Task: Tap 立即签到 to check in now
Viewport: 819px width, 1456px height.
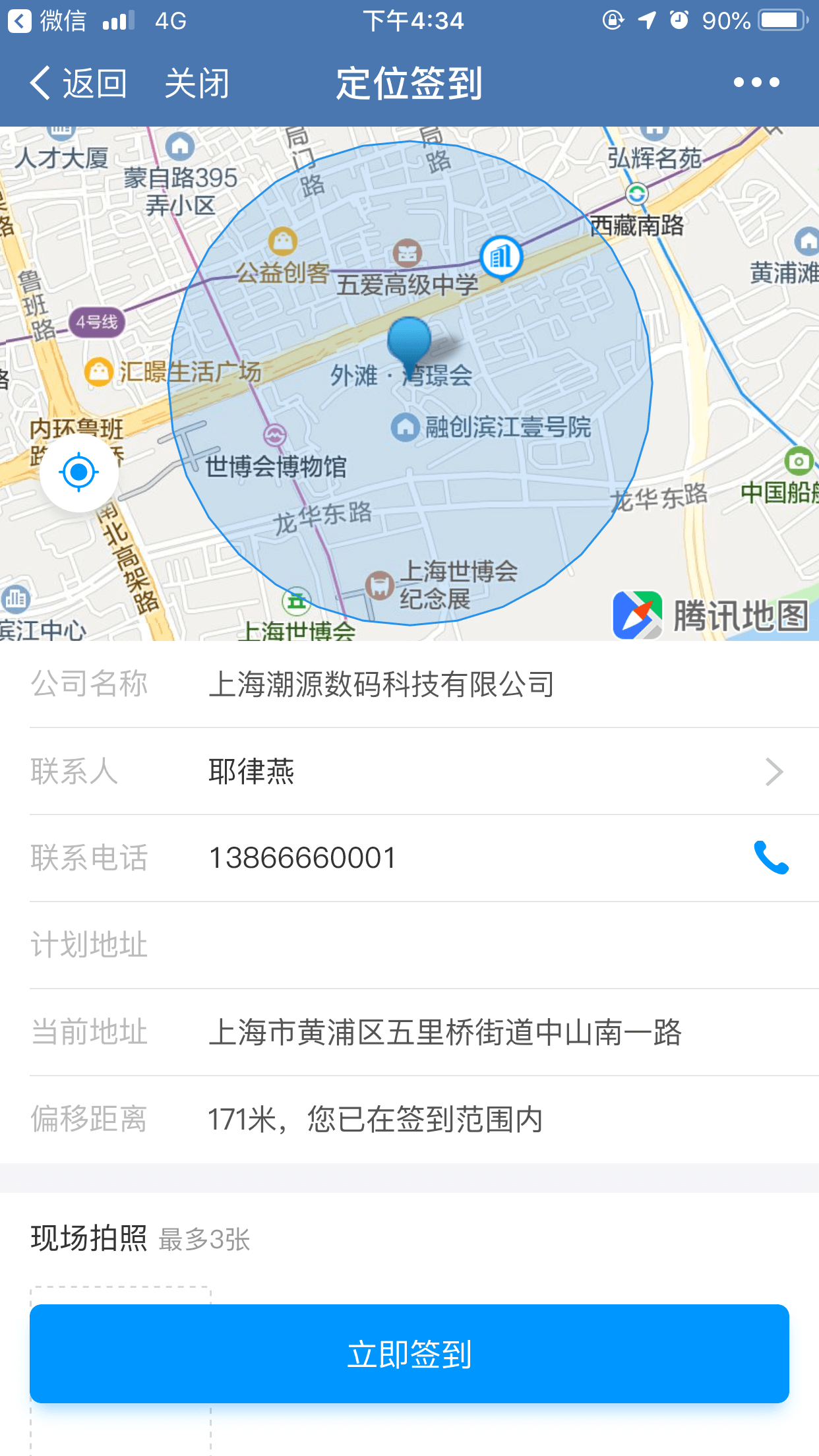Action: 409,1354
